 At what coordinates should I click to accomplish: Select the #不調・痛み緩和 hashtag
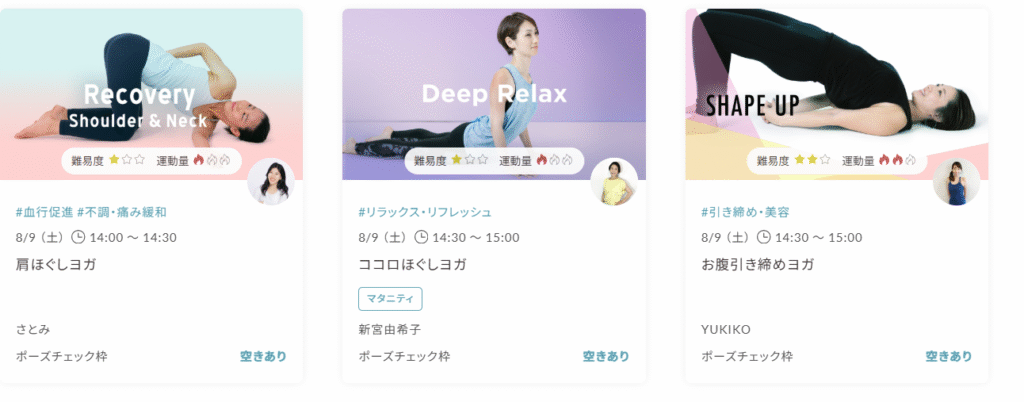pyautogui.click(x=121, y=212)
